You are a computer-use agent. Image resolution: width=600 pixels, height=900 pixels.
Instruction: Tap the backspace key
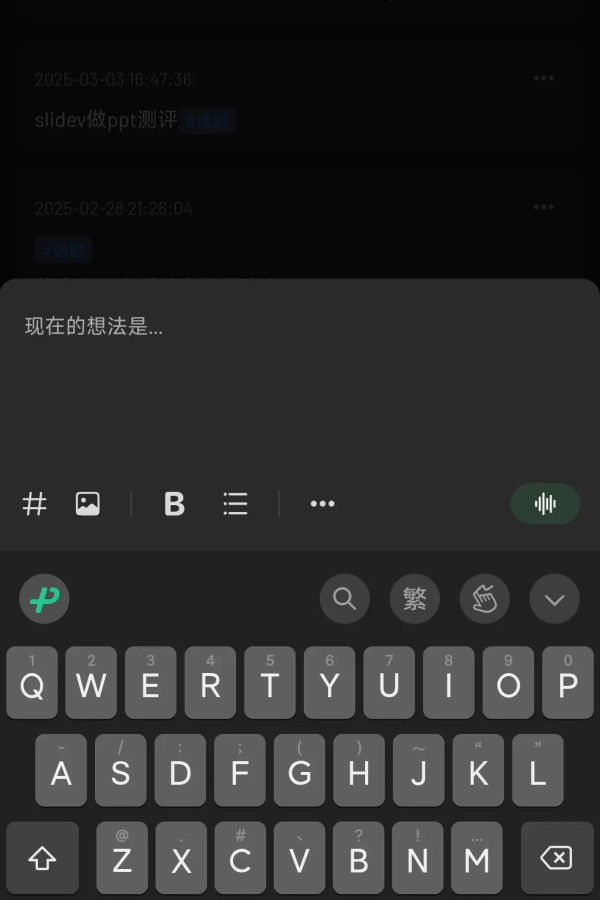[555, 858]
